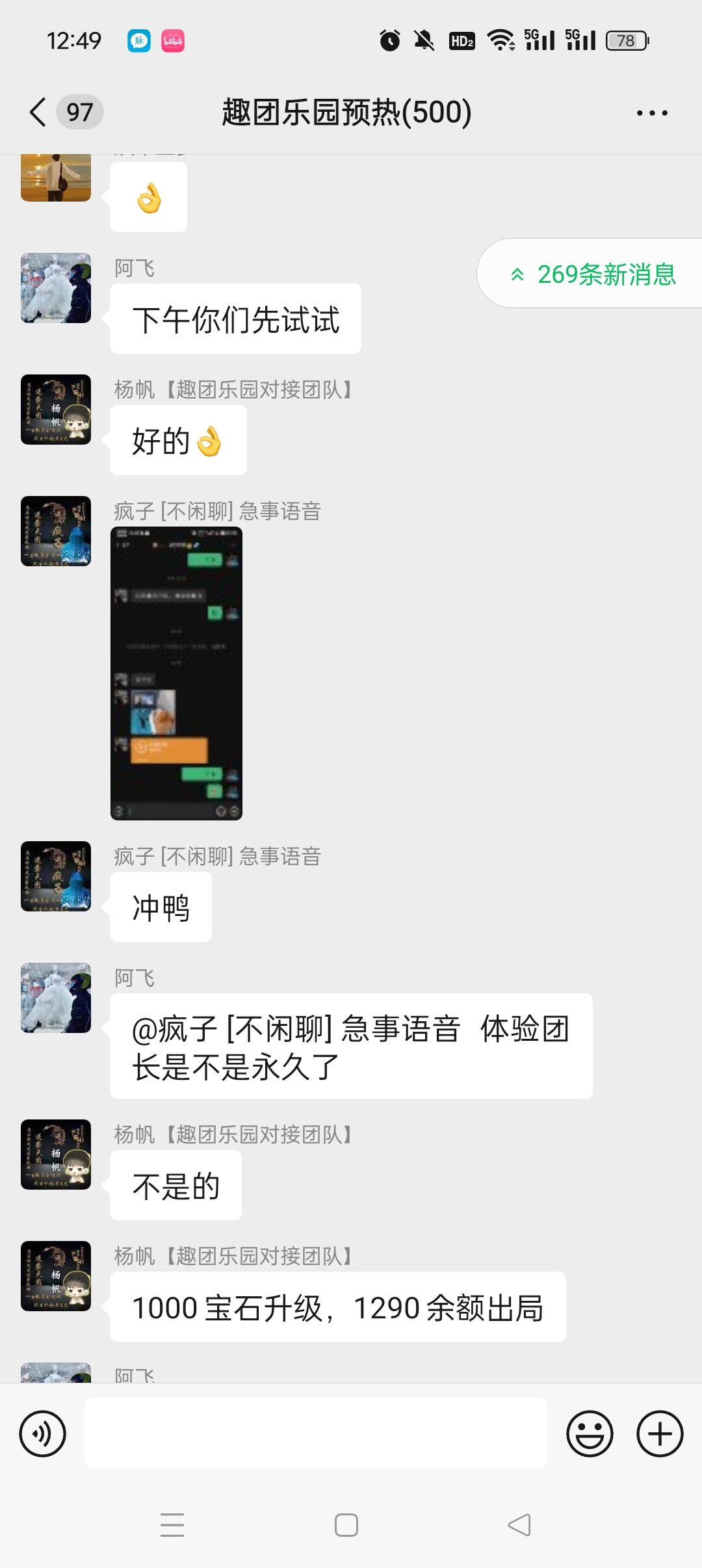The height and width of the screenshot is (1568, 702).
Task: Switch to voice message input
Action: pyautogui.click(x=43, y=1433)
